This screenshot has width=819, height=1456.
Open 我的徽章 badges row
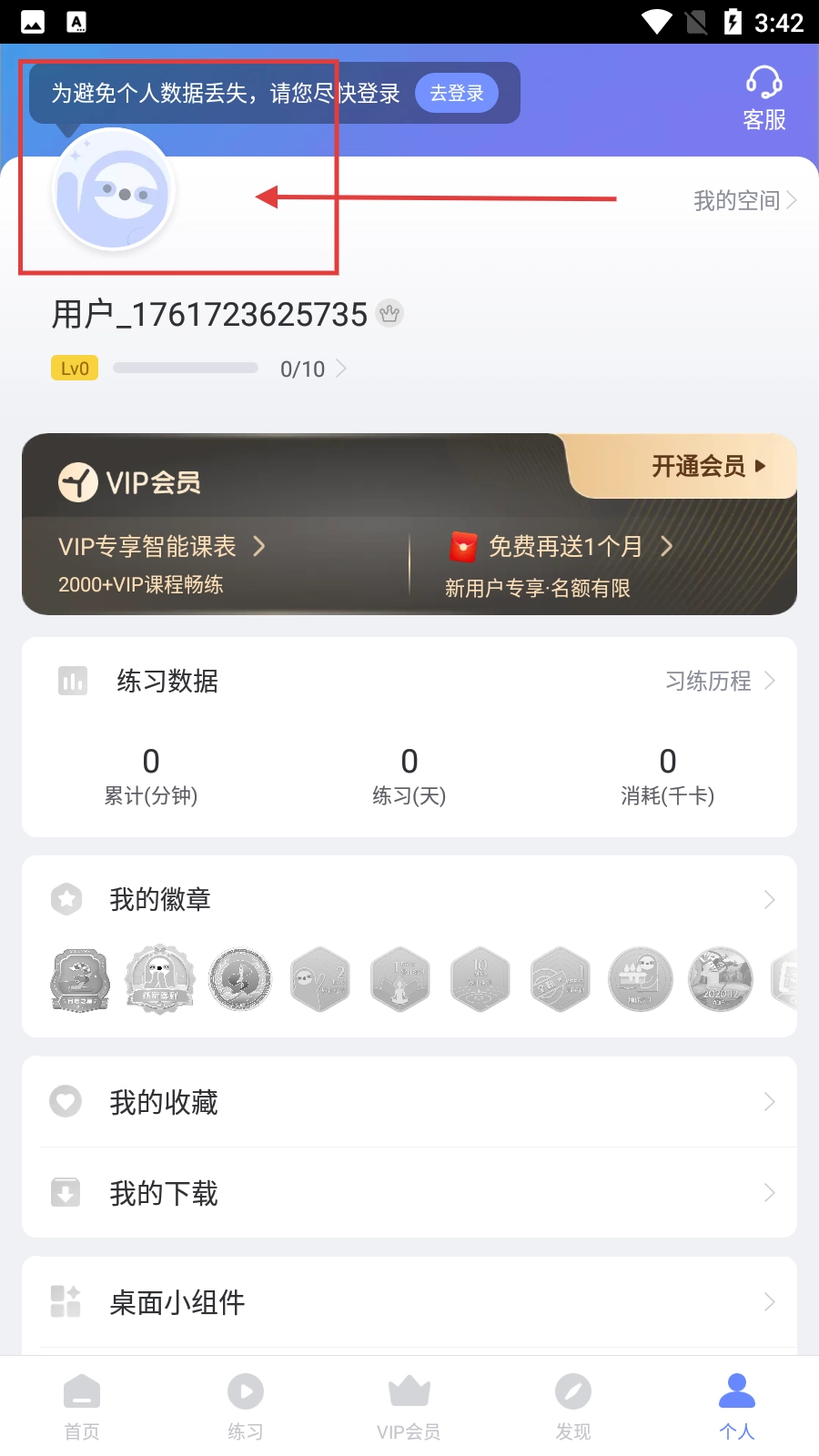[x=409, y=899]
